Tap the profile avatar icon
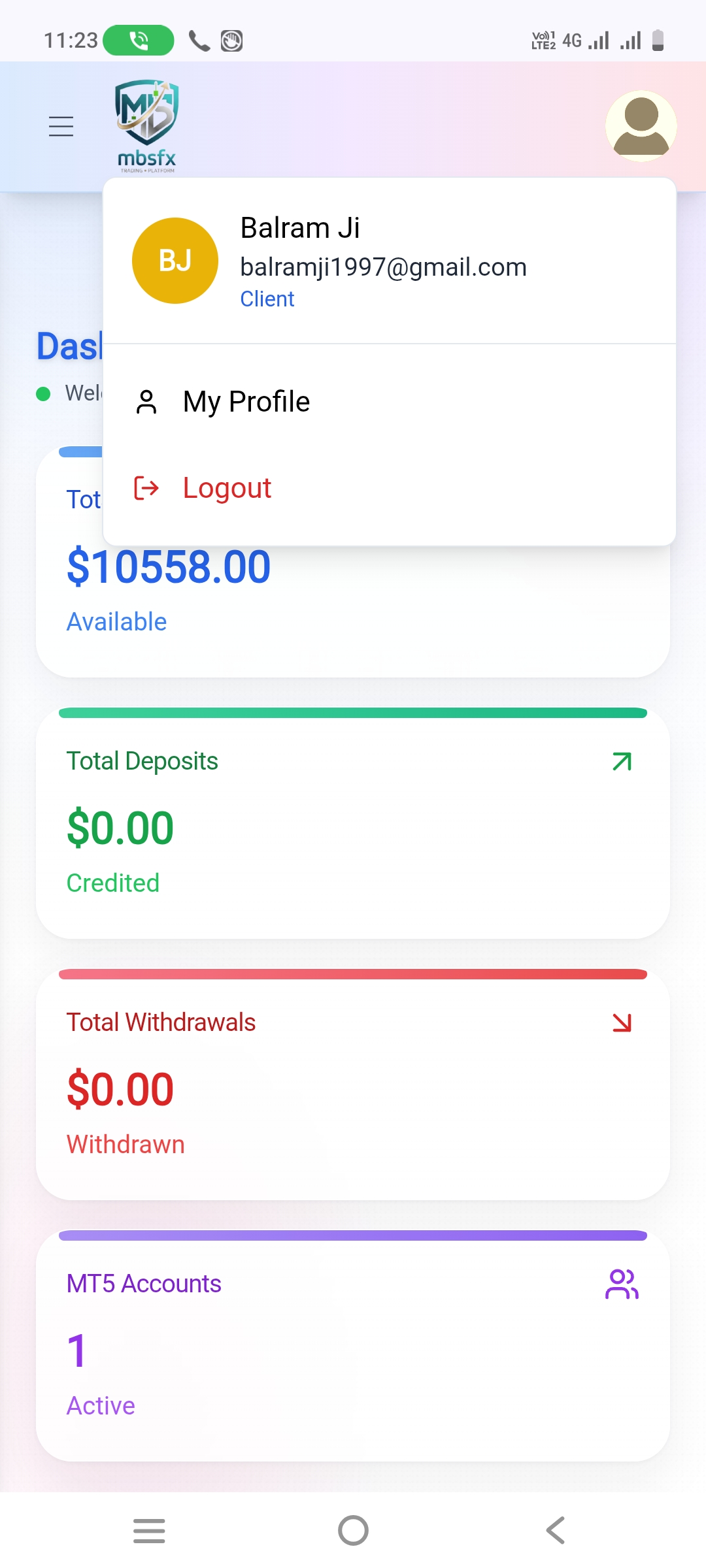The width and height of the screenshot is (706, 1568). click(x=641, y=126)
